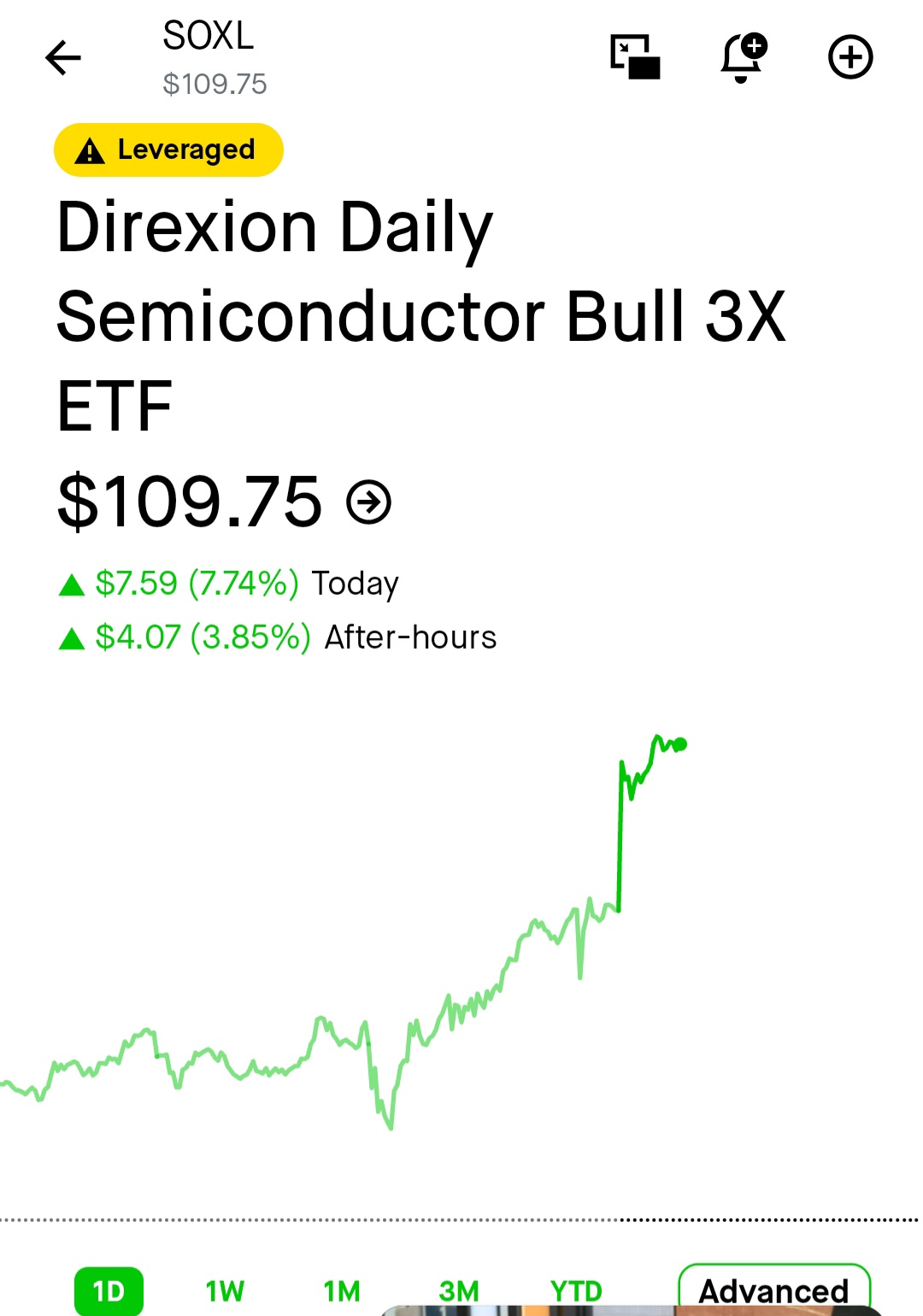
Task: Show the 3M chart range
Action: pos(459,1289)
